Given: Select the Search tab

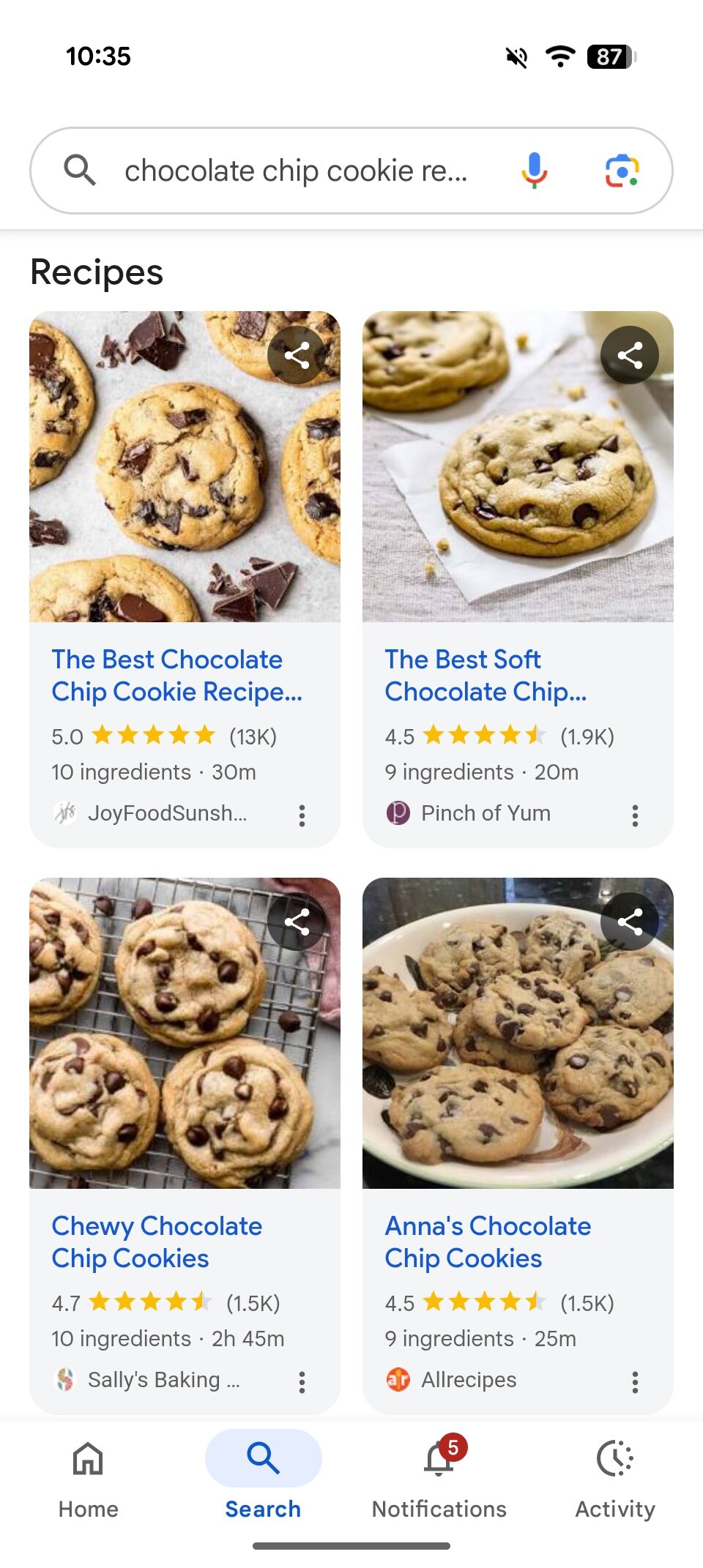Looking at the screenshot, I should [263, 1477].
